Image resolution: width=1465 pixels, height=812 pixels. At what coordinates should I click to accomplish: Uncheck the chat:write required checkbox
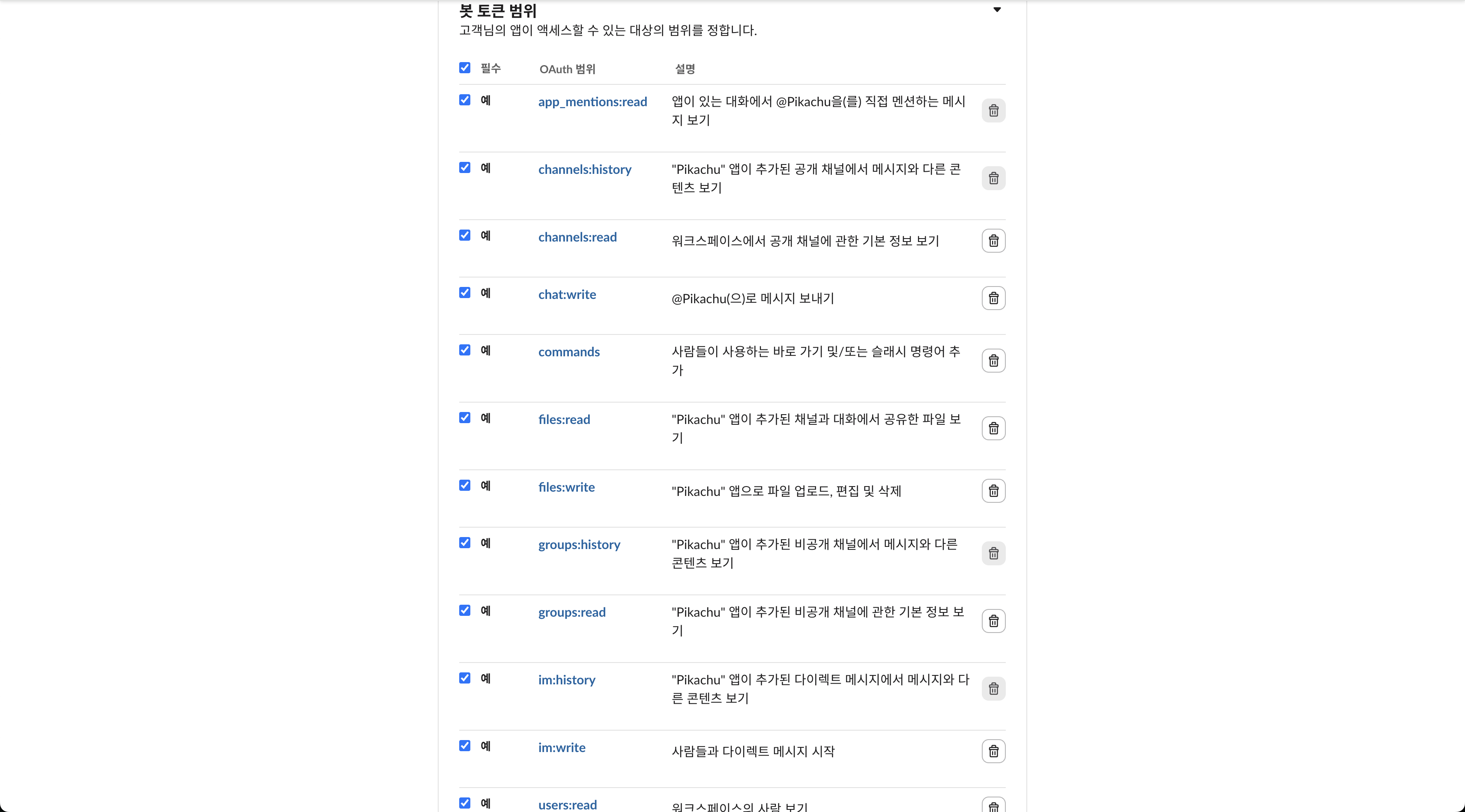[465, 292]
